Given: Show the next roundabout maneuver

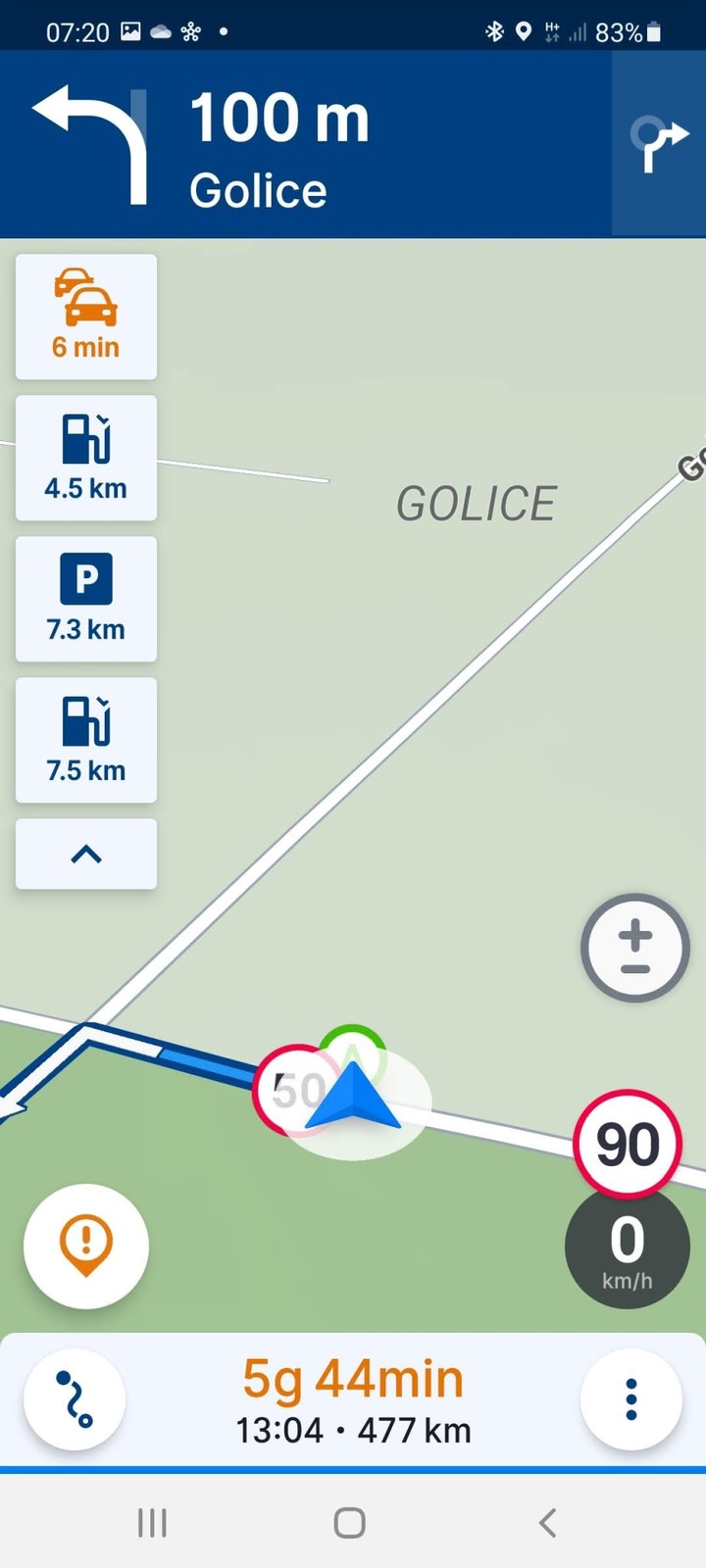Looking at the screenshot, I should click(659, 144).
